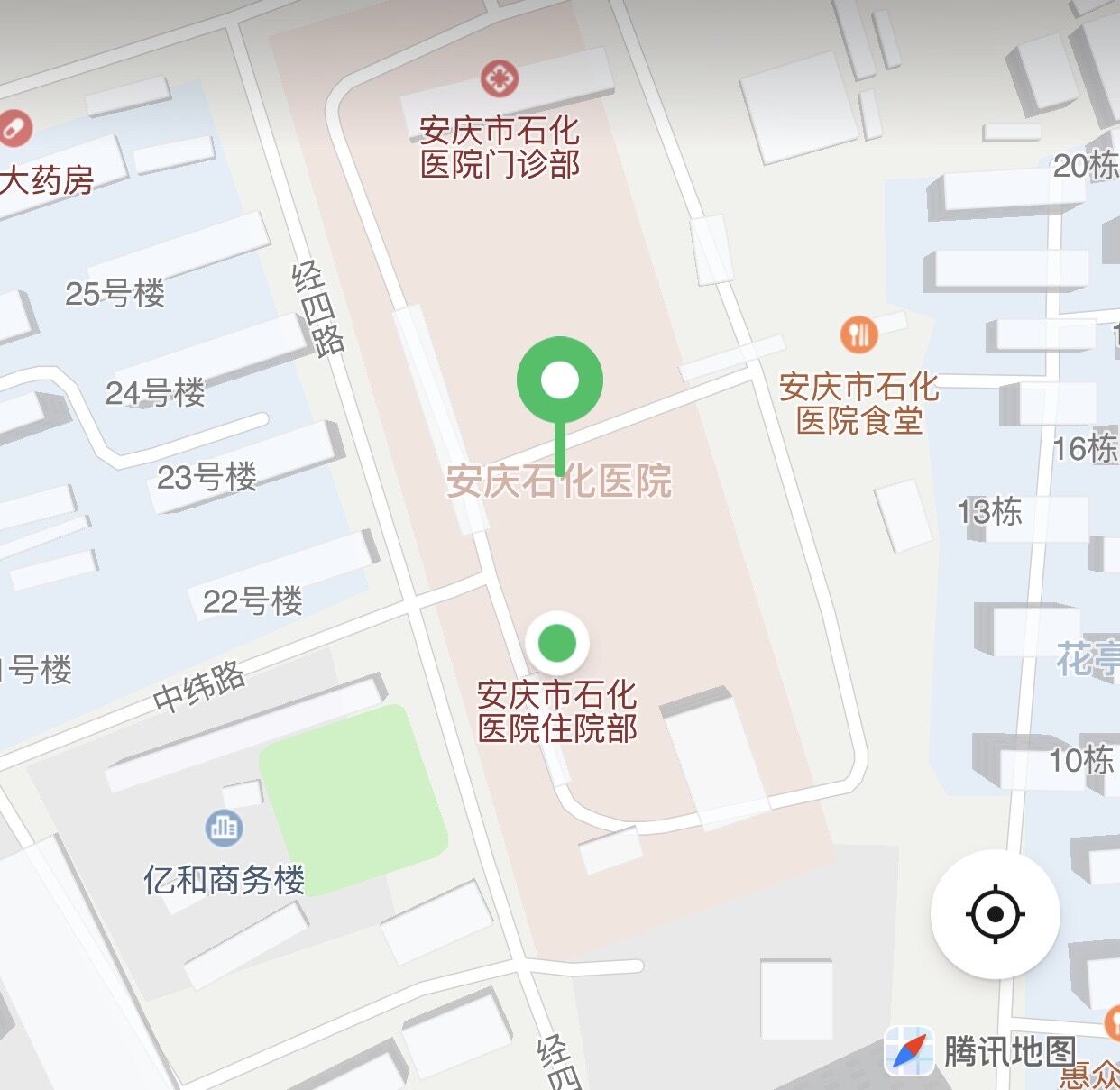The height and width of the screenshot is (1090, 1120).
Task: Select the 安庆市石化医院住院部 map marker
Action: 556,643
